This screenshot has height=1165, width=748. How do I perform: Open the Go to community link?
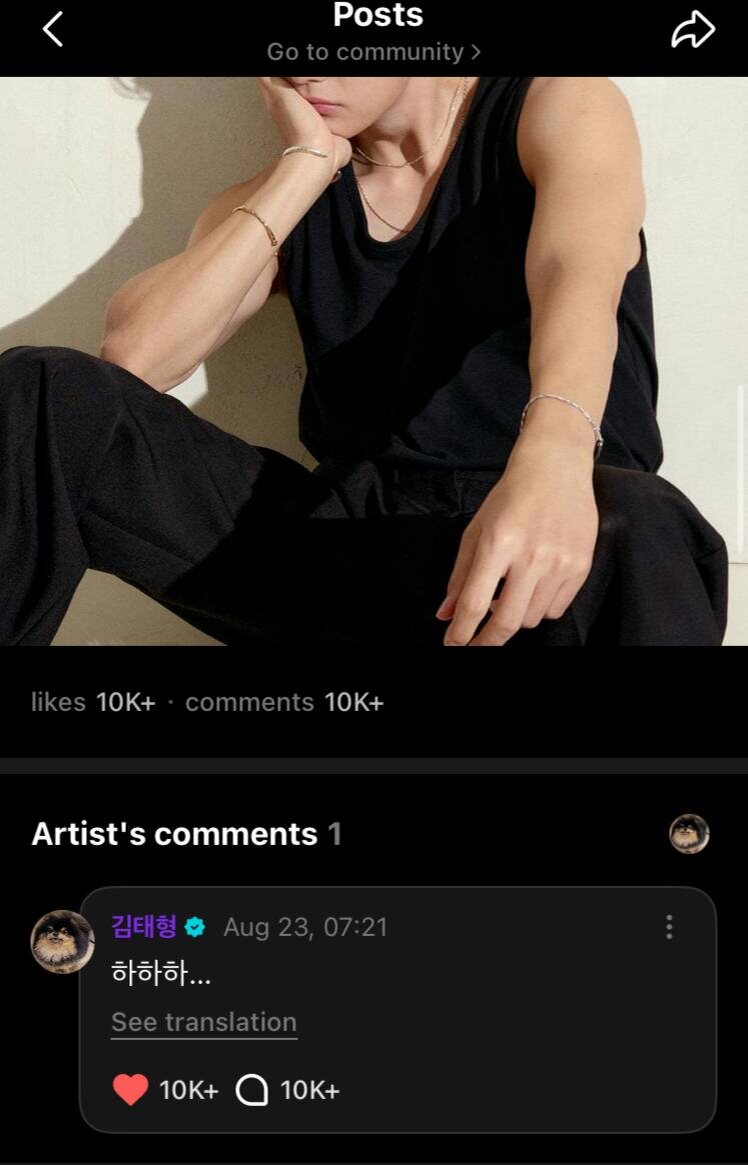(x=373, y=52)
